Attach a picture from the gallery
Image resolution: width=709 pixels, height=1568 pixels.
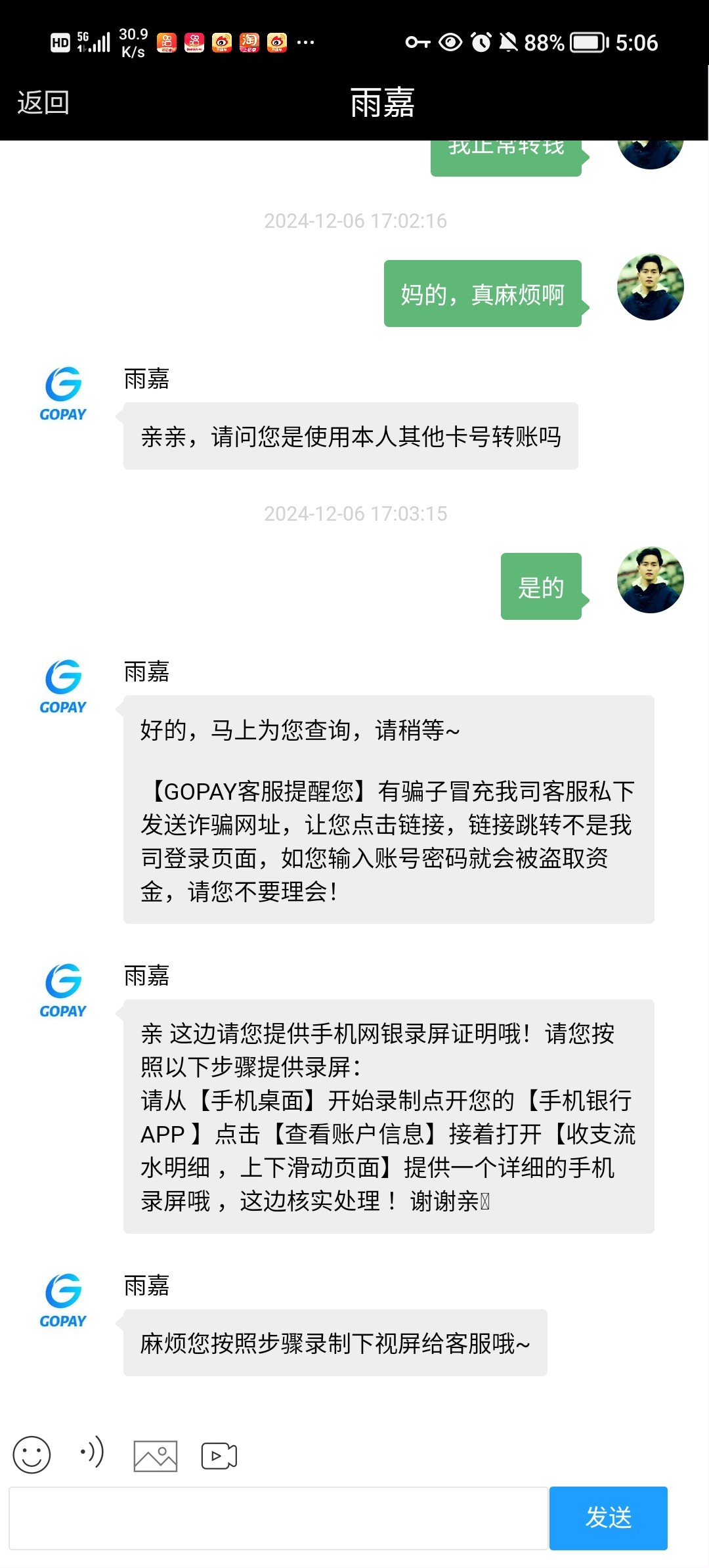pos(156,1456)
